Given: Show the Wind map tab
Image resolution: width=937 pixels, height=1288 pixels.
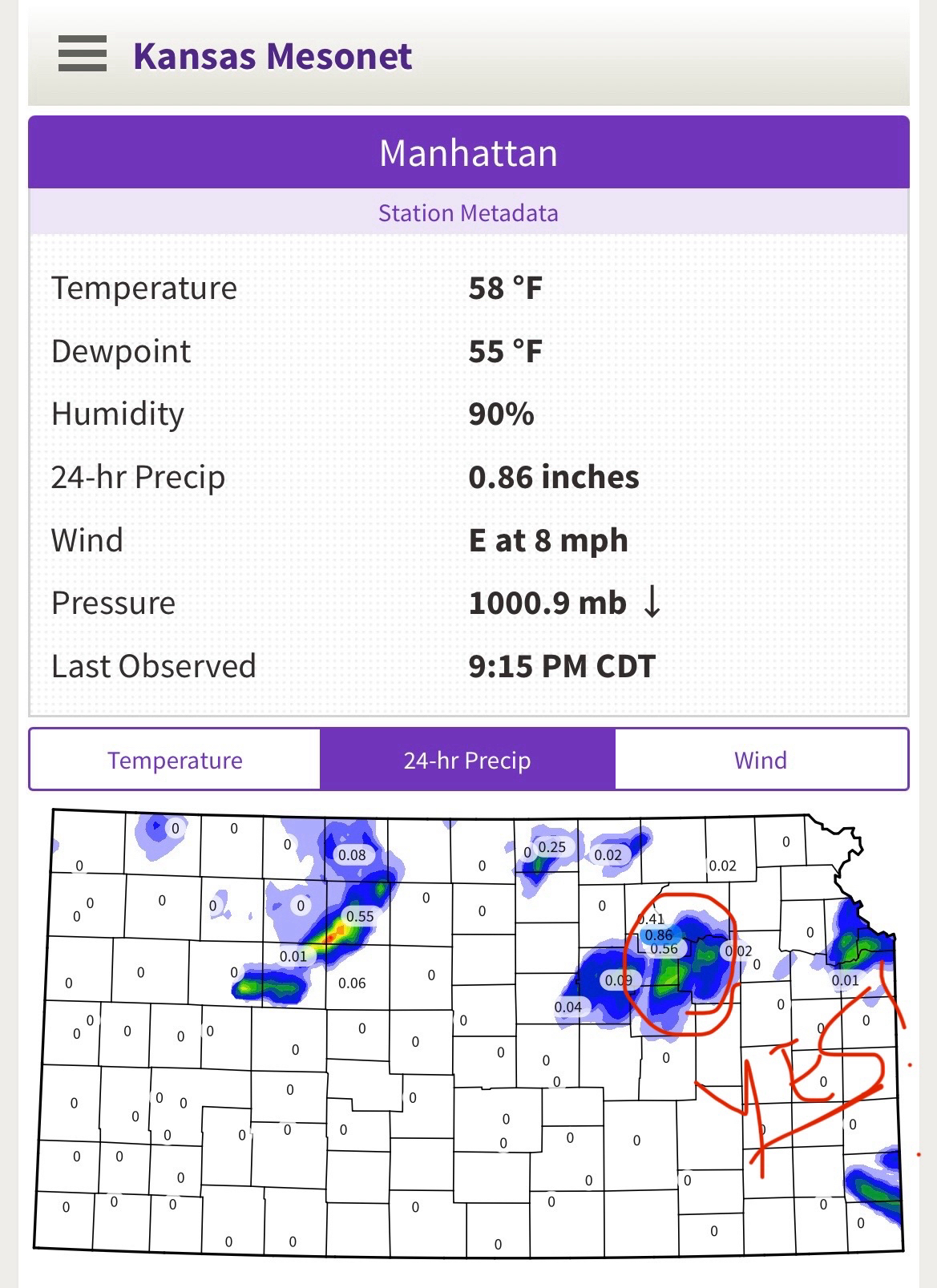Looking at the screenshot, I should tap(761, 760).
